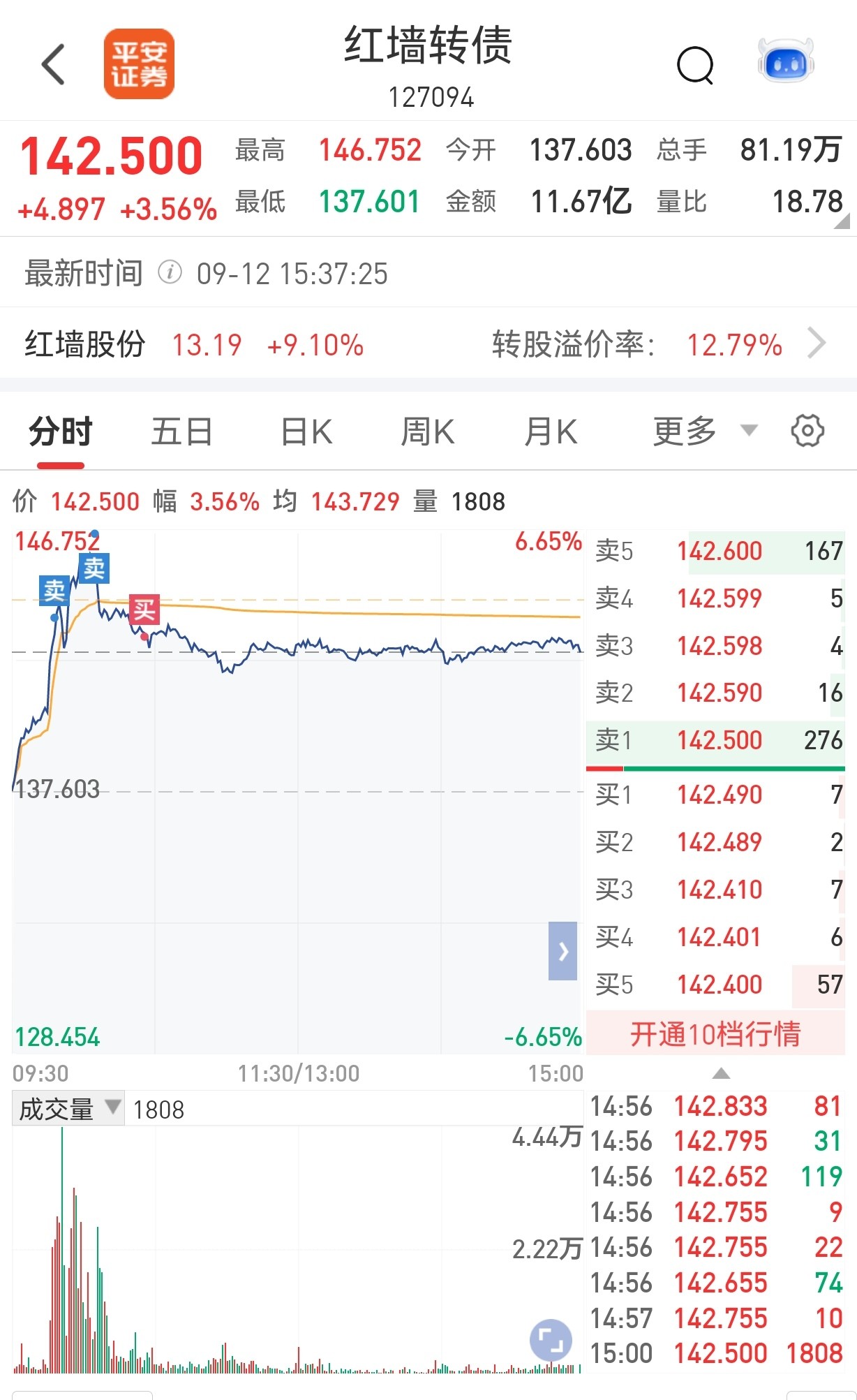Tap the info icon beside 最新时间
The height and width of the screenshot is (1400, 857).
[x=170, y=273]
